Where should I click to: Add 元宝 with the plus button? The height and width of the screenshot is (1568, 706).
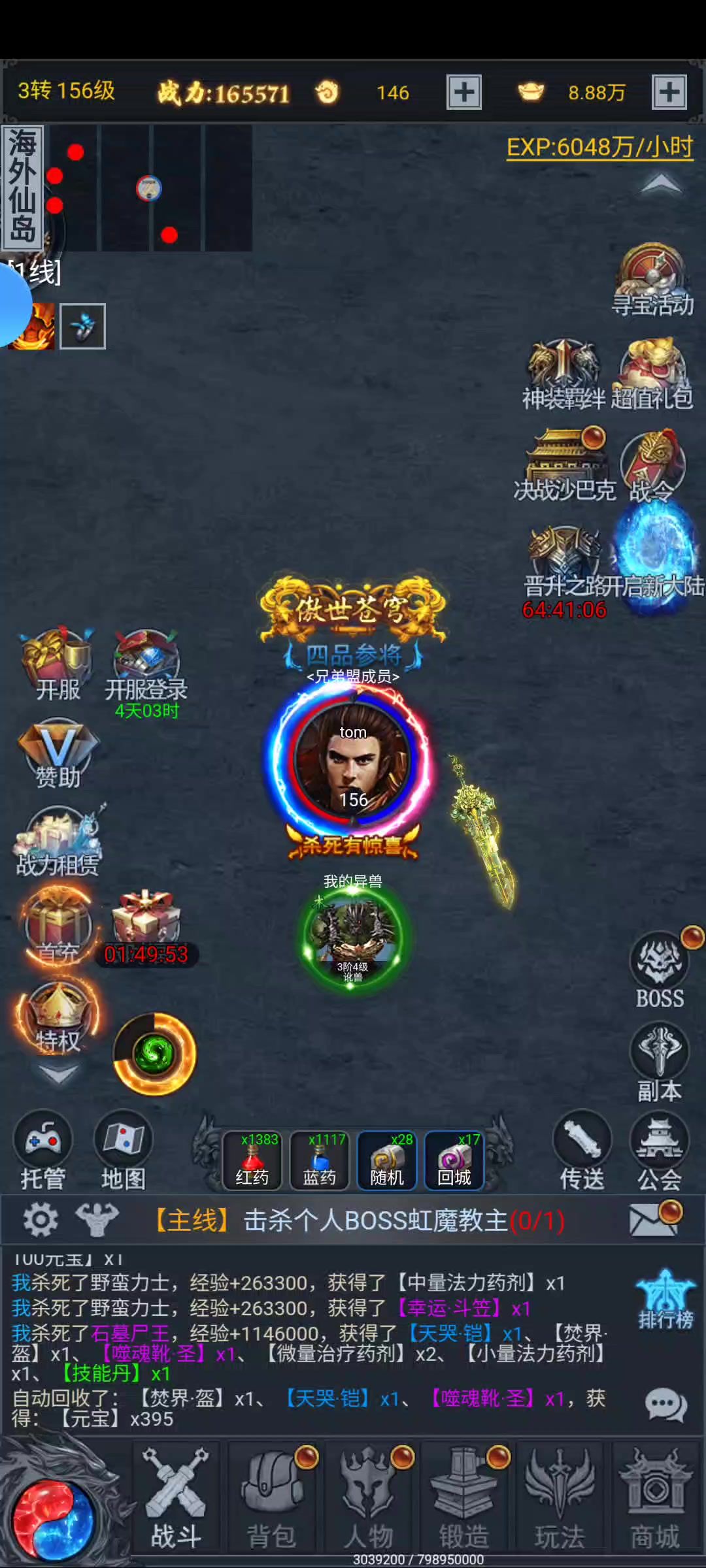pos(669,92)
